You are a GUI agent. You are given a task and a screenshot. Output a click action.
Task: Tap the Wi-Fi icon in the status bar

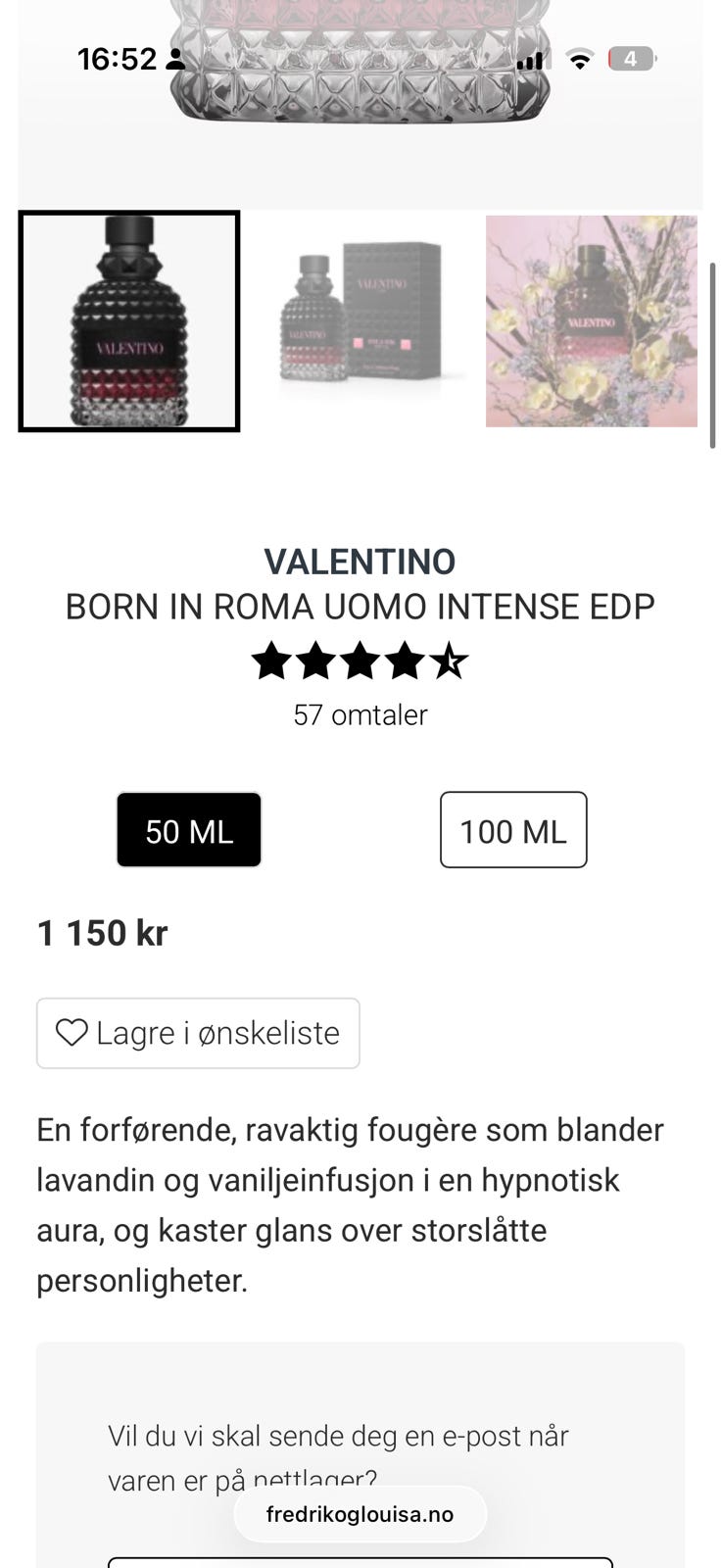[x=580, y=58]
